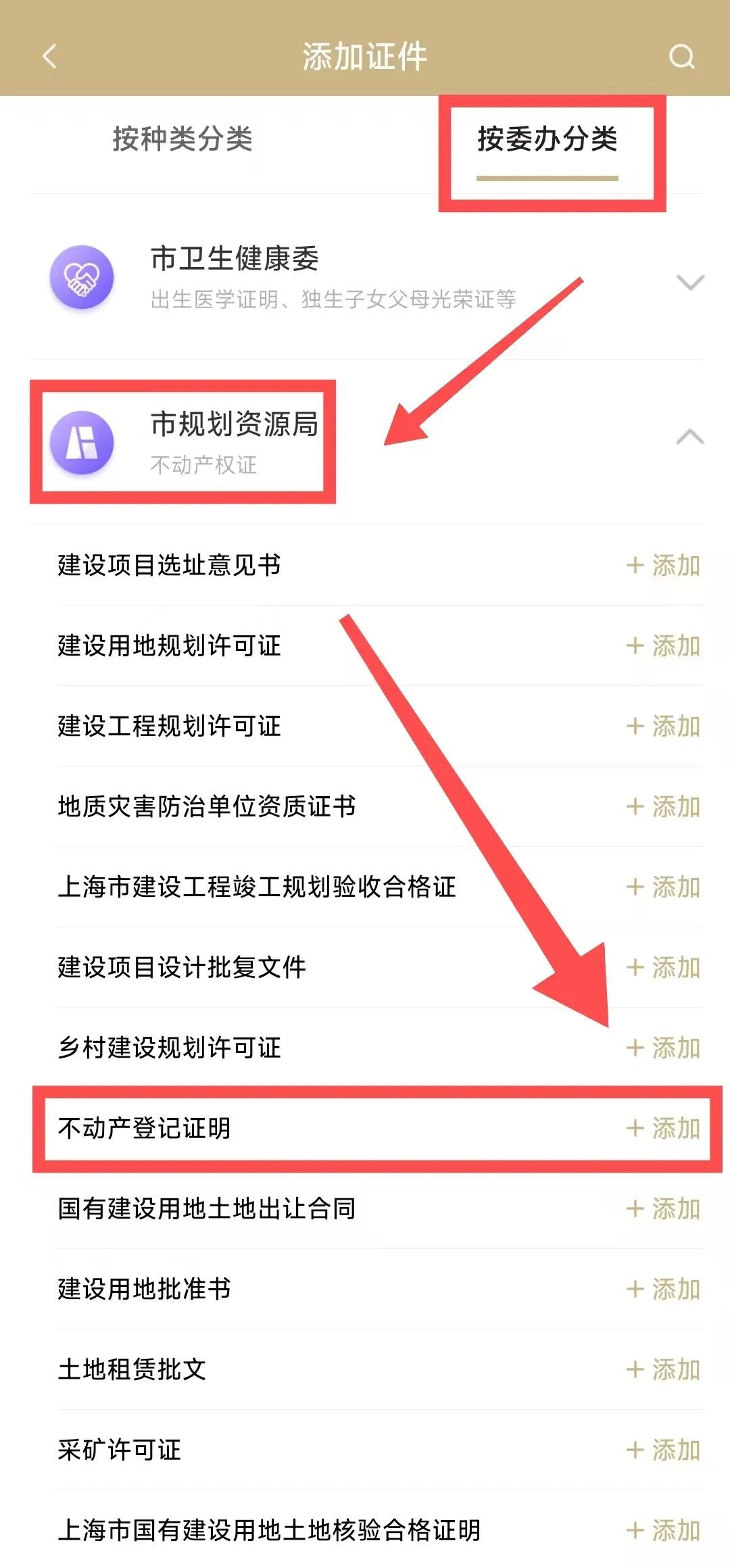Screen dimensions: 730x1568
Task: Add 建设用地批准书
Action: coord(663,1289)
